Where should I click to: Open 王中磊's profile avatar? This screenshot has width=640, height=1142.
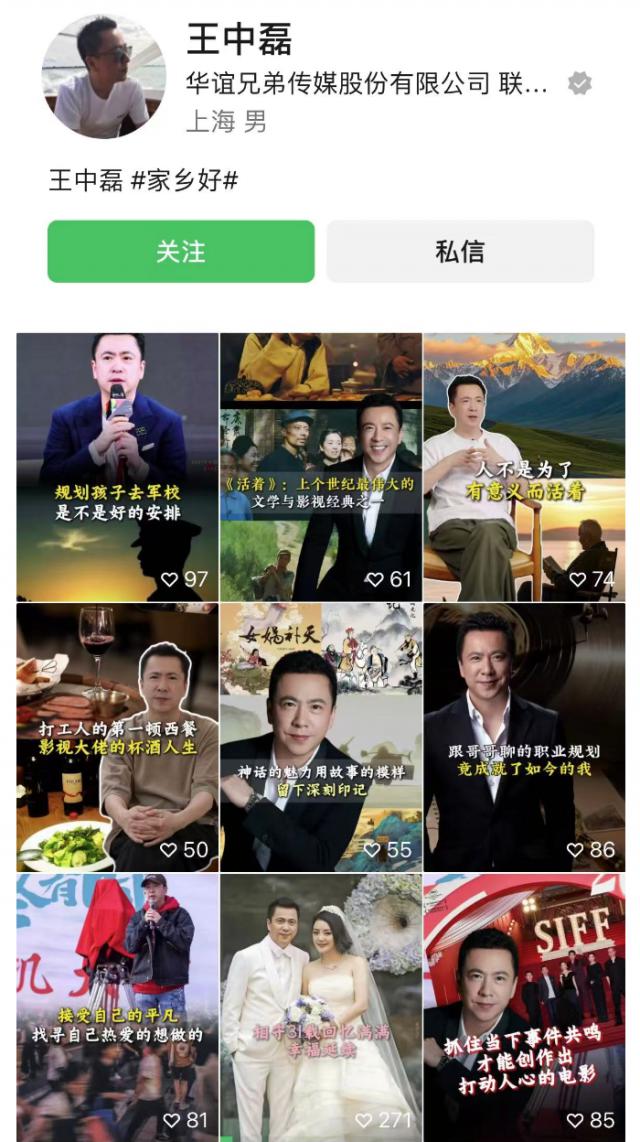[103, 77]
